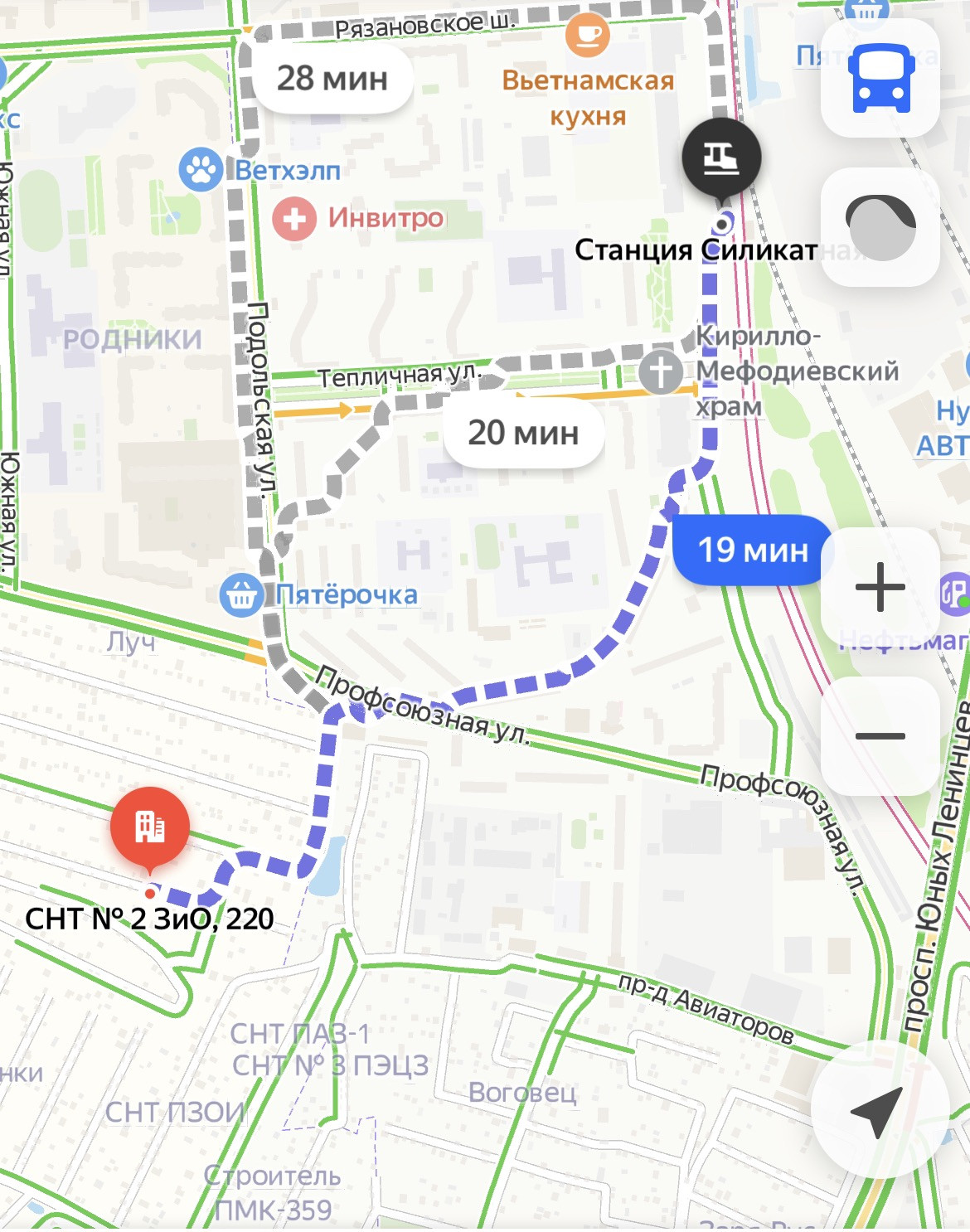970x1232 pixels.
Task: Select the 28 мин route option
Action: (x=332, y=79)
